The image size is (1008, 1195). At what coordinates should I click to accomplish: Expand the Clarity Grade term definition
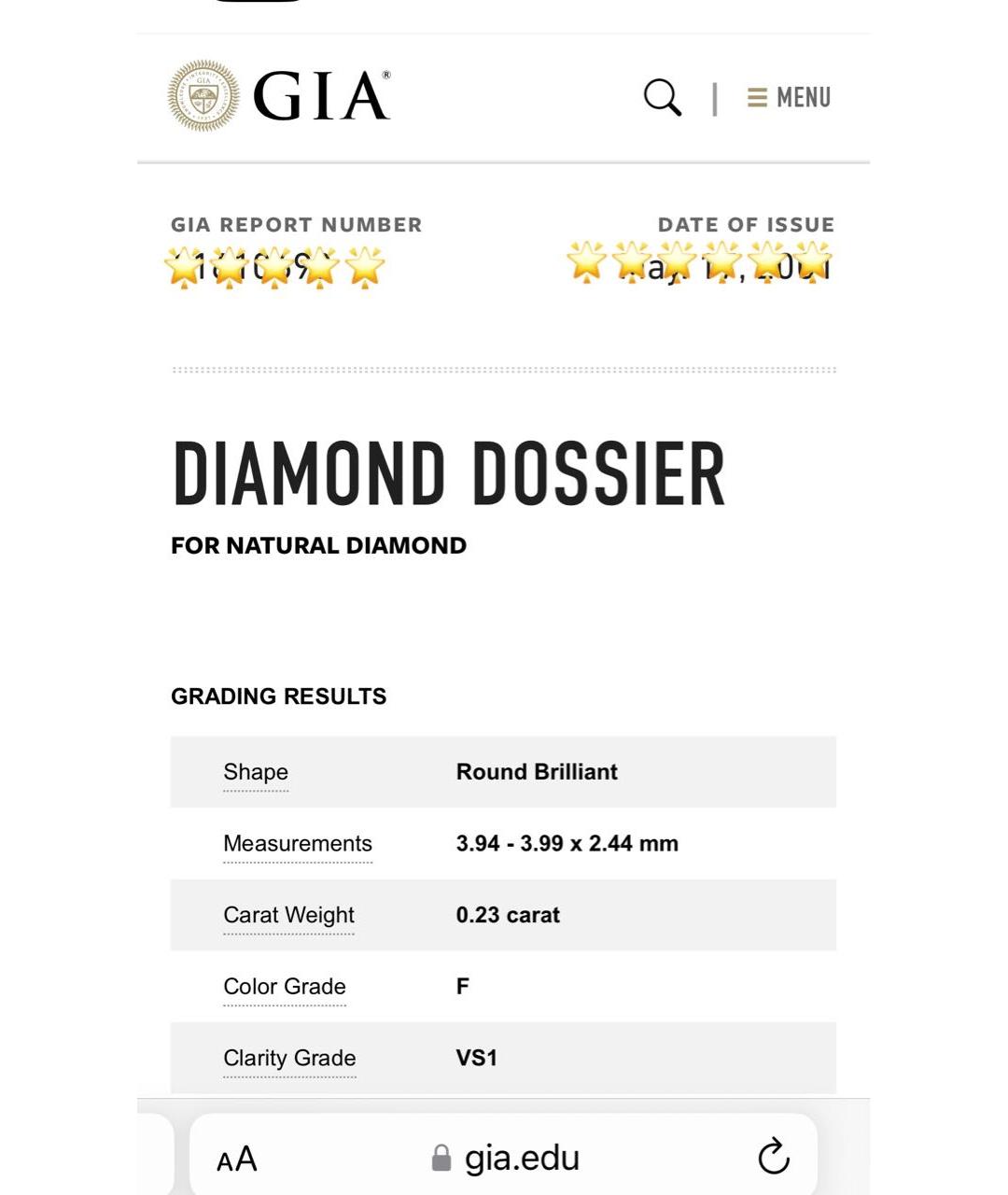(x=289, y=1058)
